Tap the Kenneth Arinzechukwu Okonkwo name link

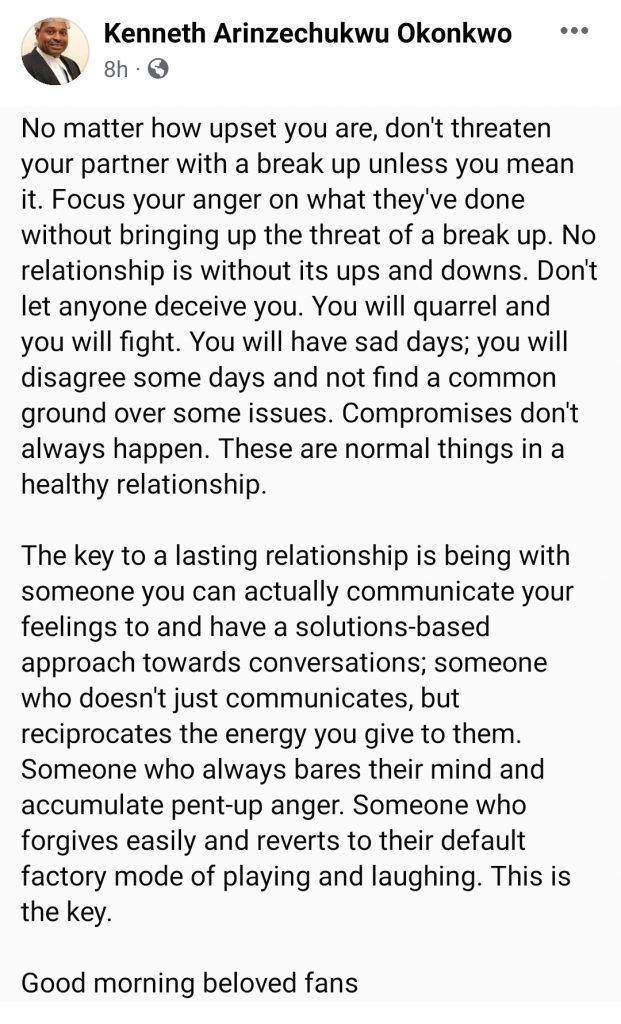[308, 33]
